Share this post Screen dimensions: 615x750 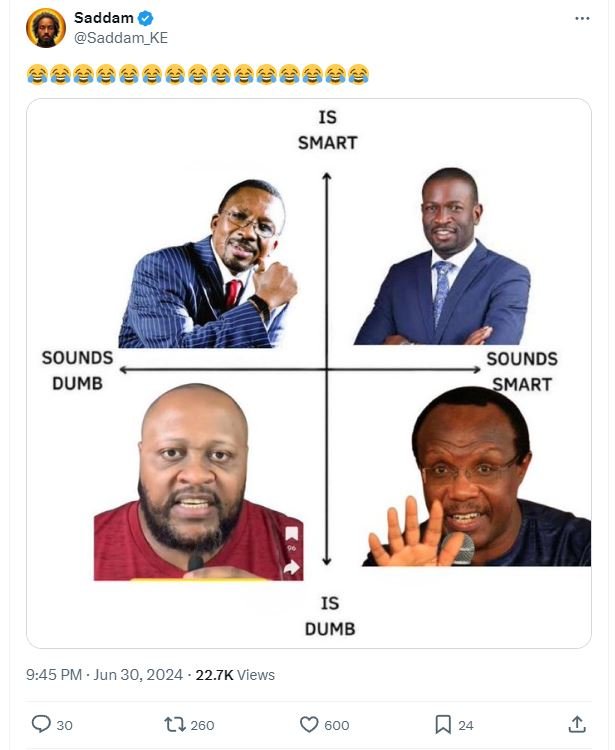click(576, 724)
